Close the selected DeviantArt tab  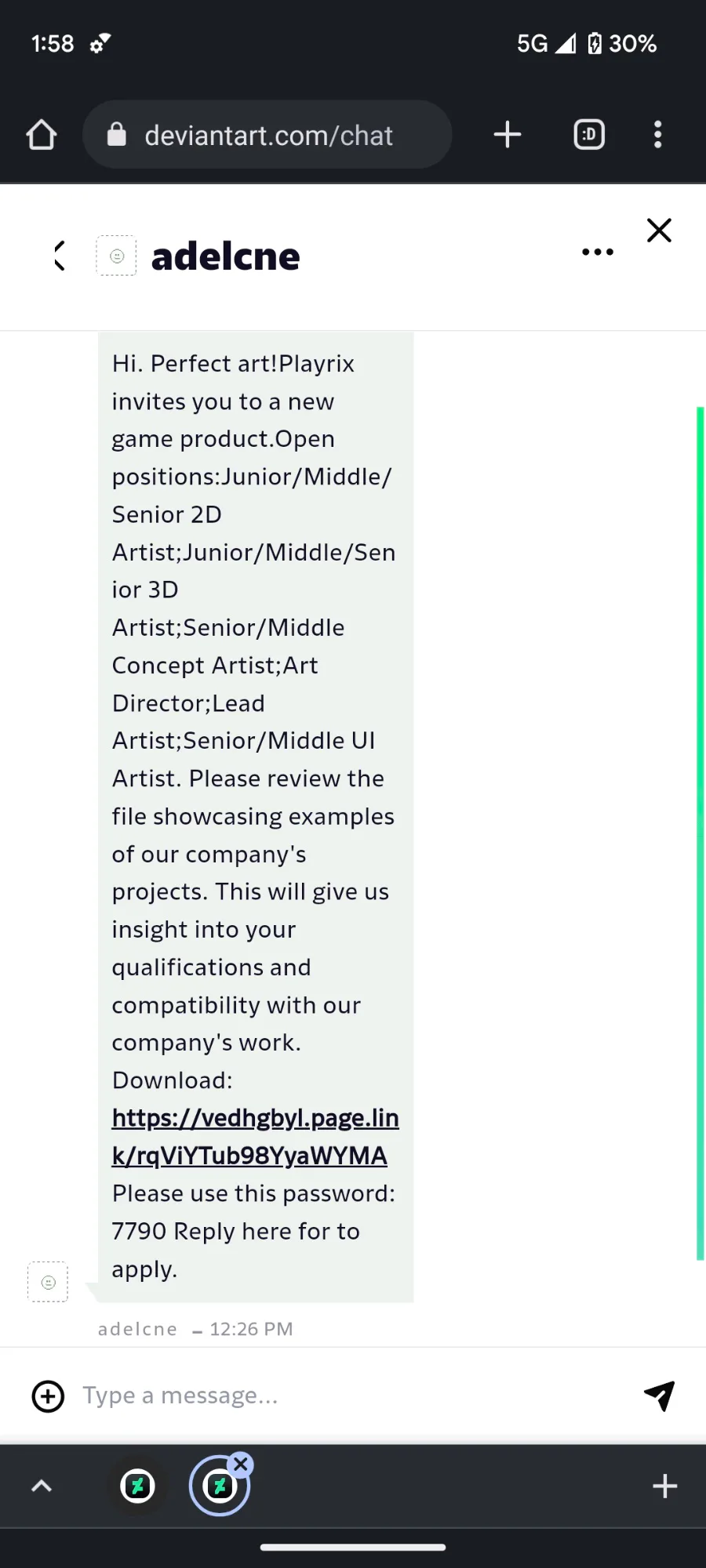coord(242,1464)
